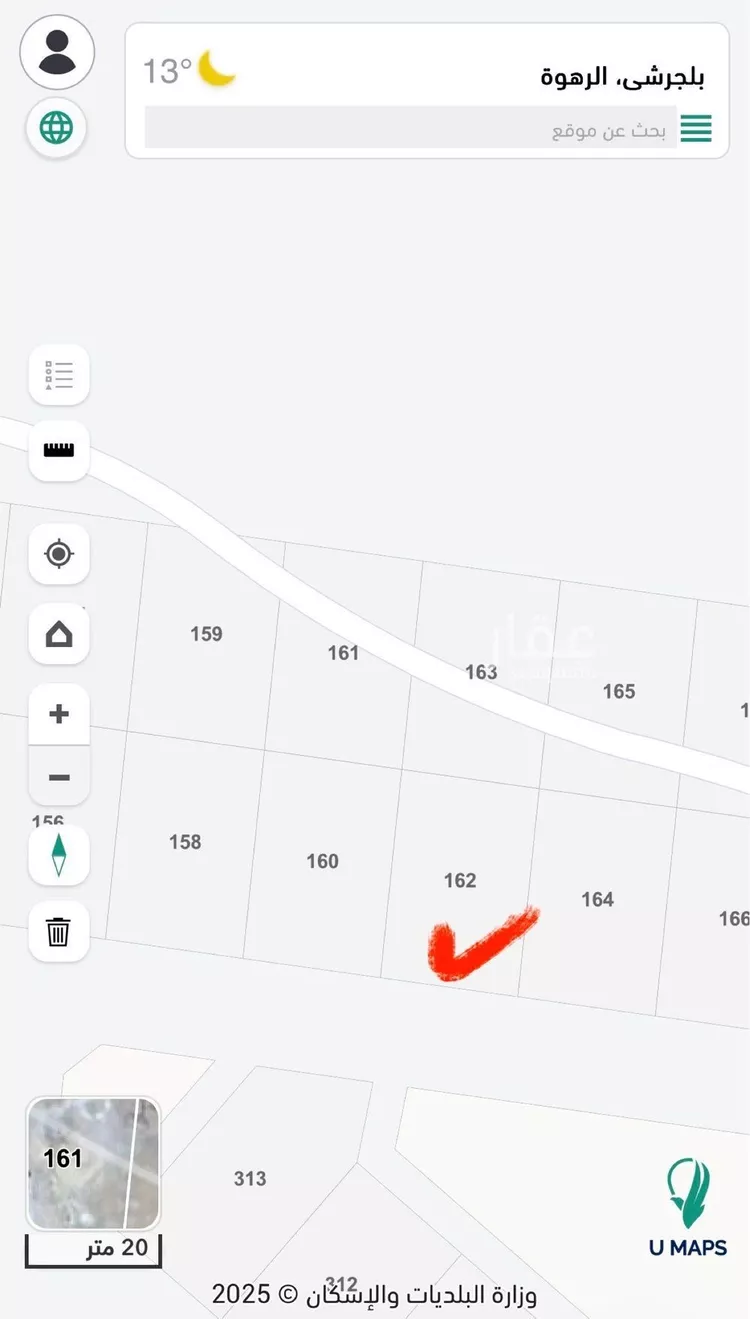Screen dimensions: 750x1319
Task: Return to the home map view
Action: (59, 634)
